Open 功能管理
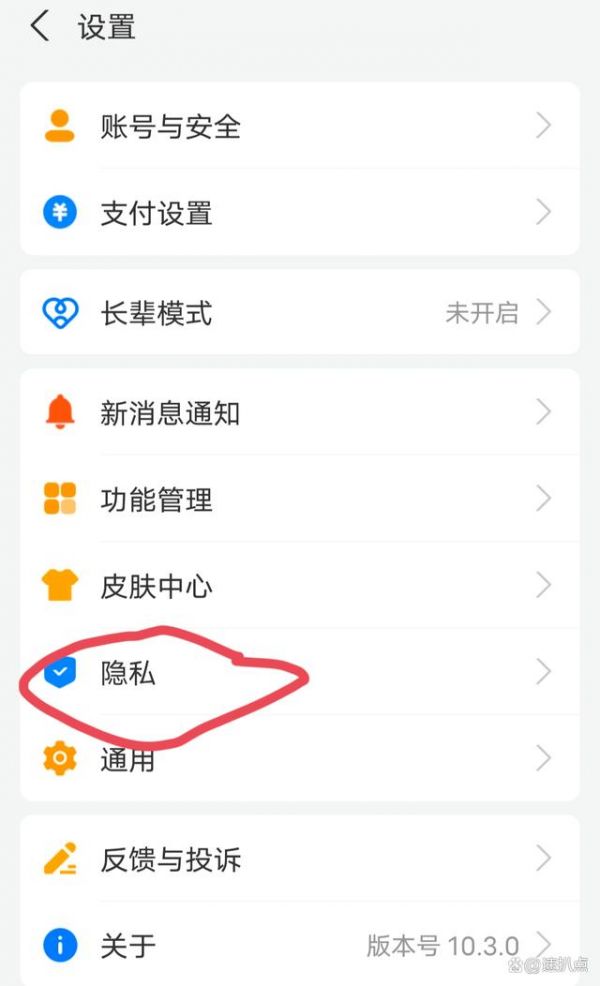This screenshot has height=986, width=600. tap(300, 499)
